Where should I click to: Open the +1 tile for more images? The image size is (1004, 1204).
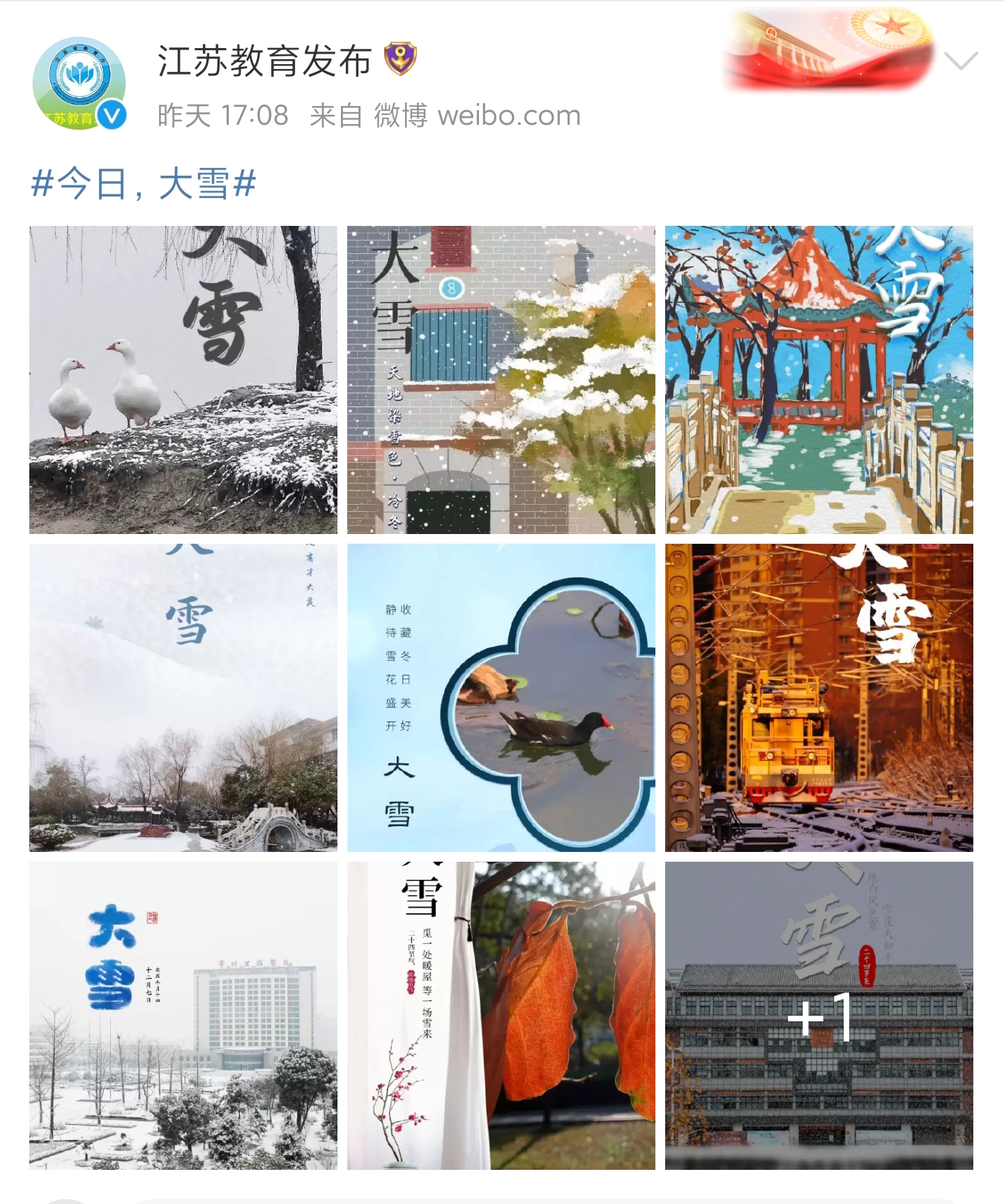click(819, 1016)
